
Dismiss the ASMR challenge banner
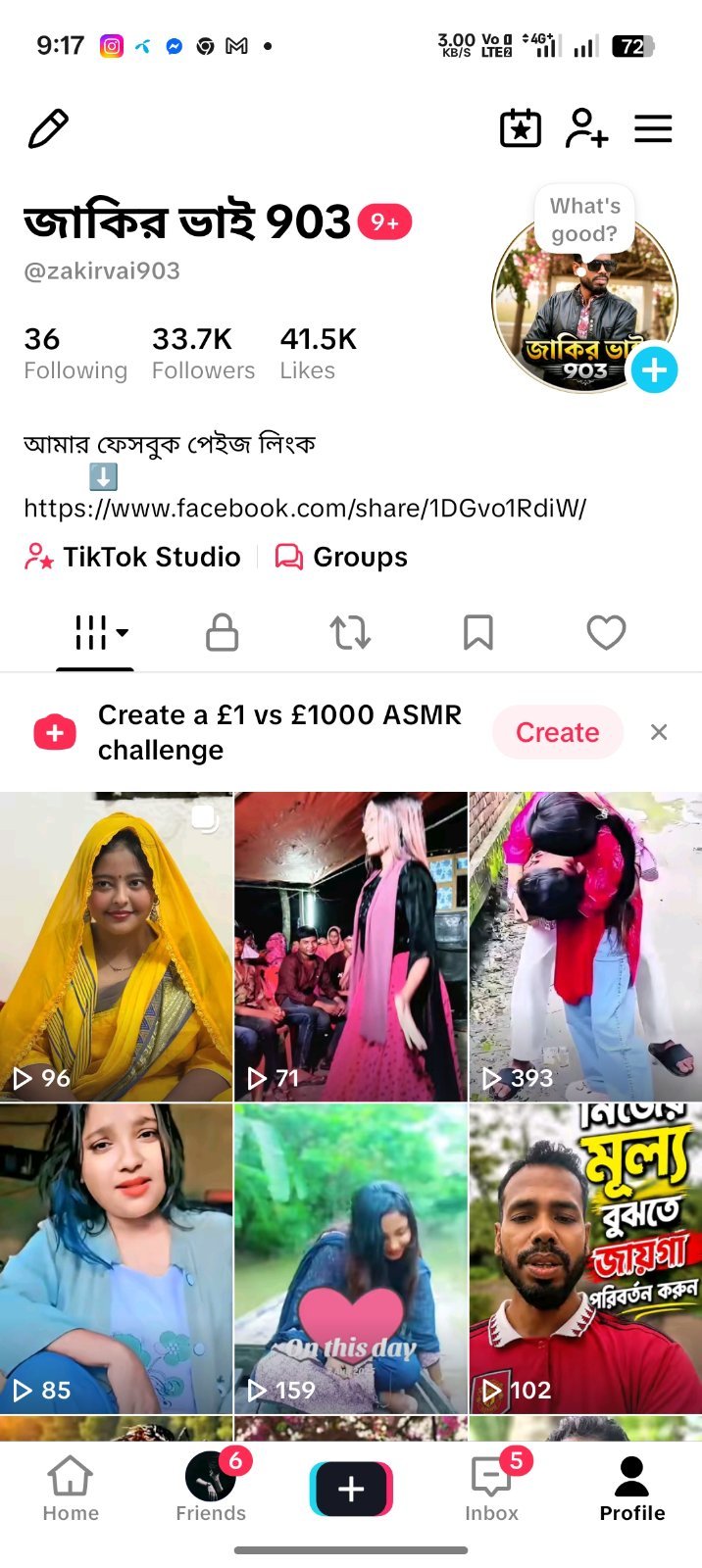tap(659, 732)
